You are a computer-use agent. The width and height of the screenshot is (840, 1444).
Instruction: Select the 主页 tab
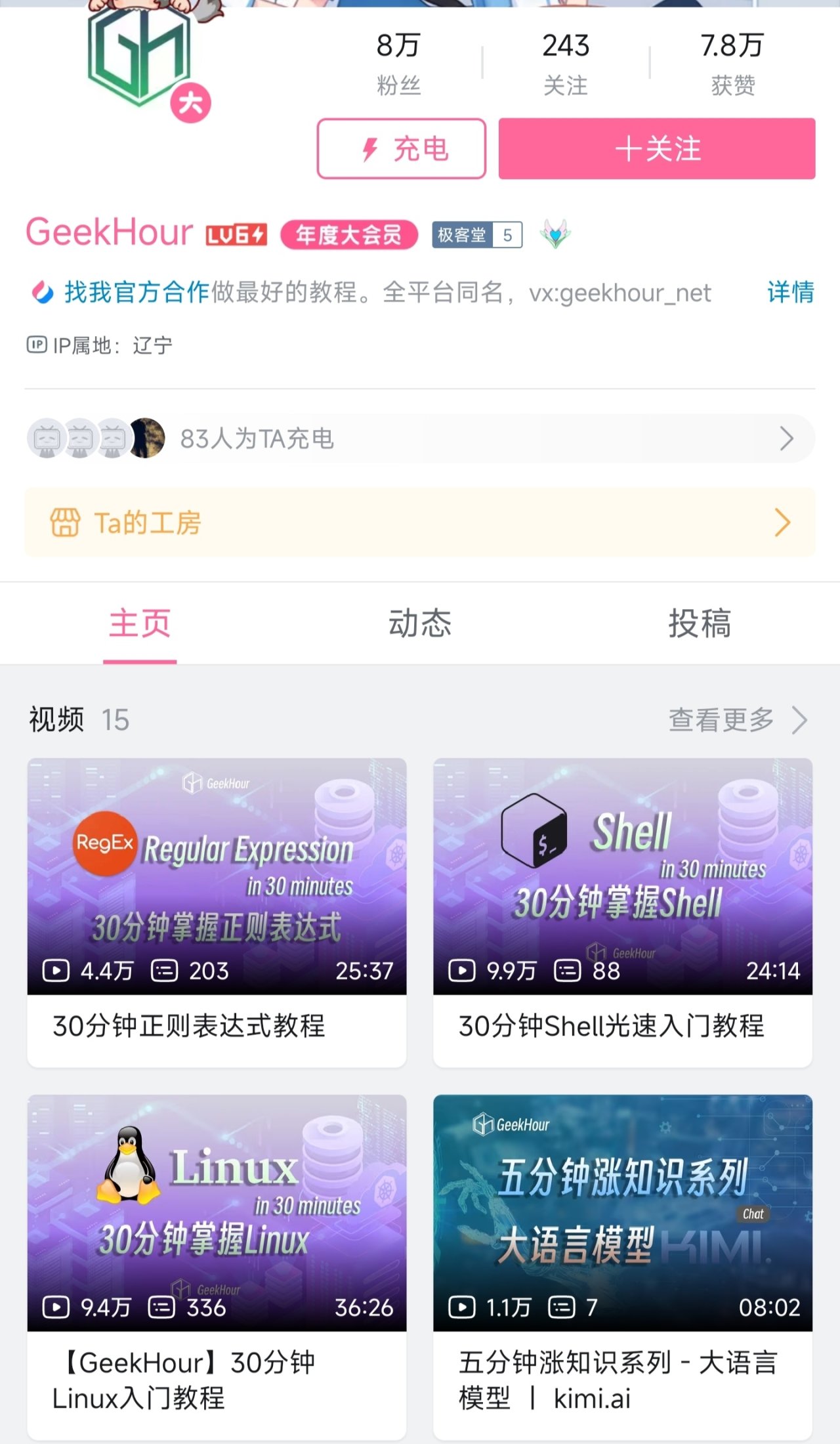click(x=140, y=624)
